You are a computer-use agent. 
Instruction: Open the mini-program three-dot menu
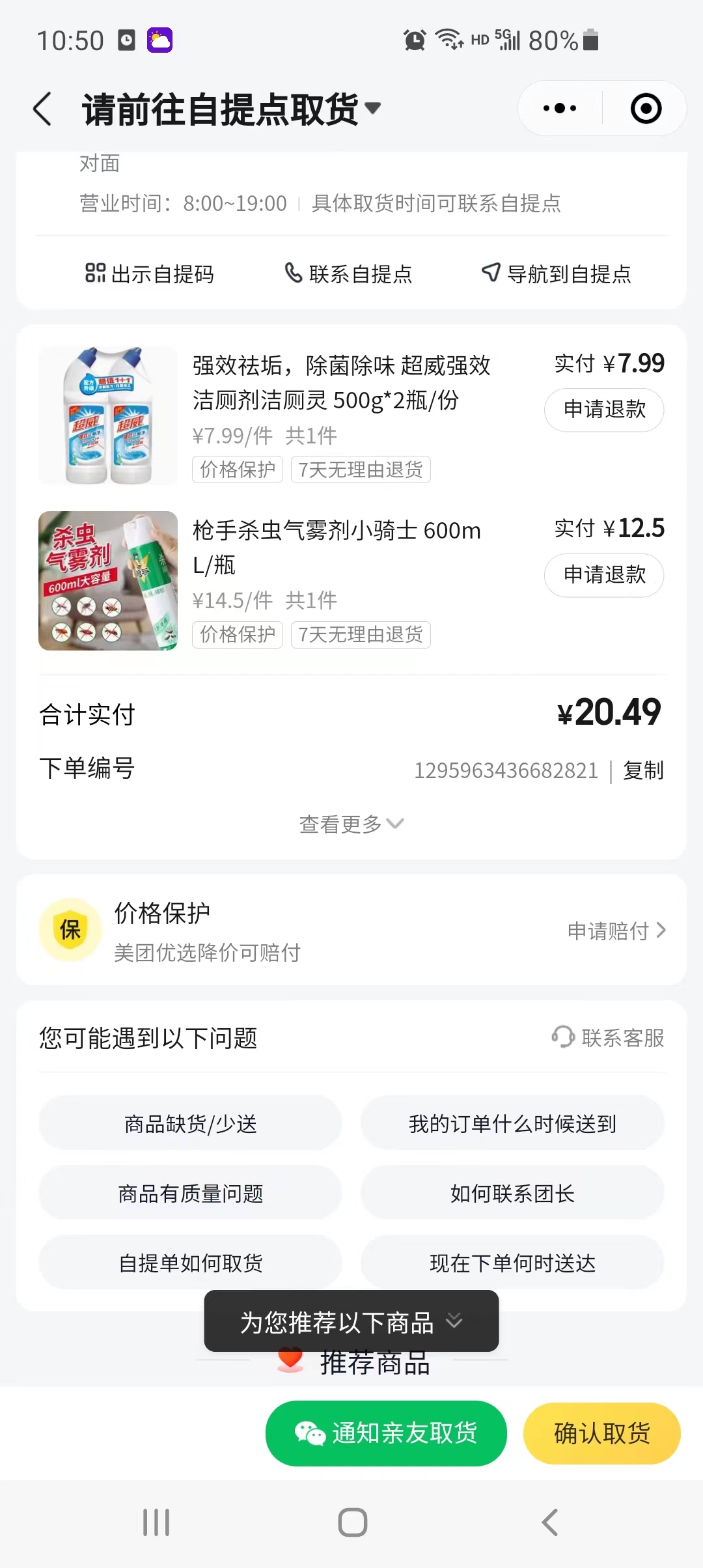560,109
